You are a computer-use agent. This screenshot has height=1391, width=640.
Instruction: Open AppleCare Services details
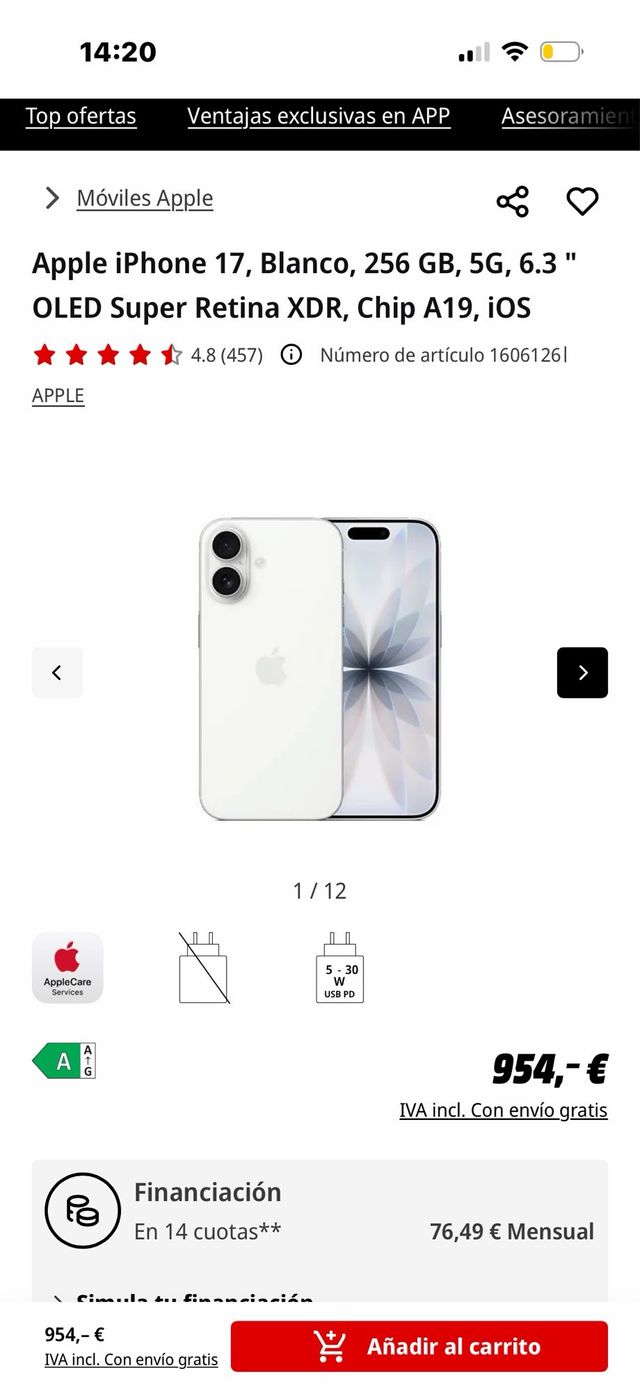coord(67,968)
